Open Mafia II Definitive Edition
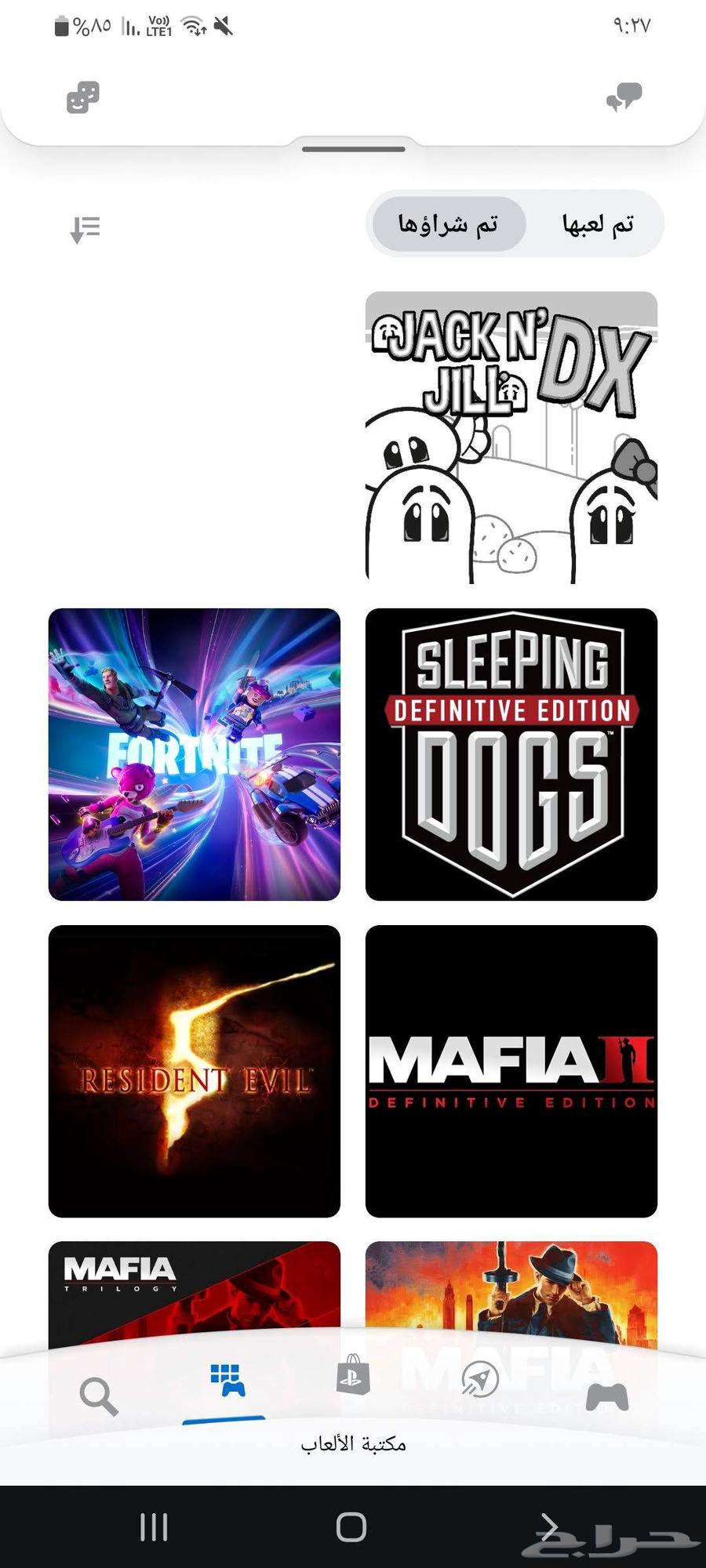Screen dimensions: 706x1568 tap(511, 1071)
